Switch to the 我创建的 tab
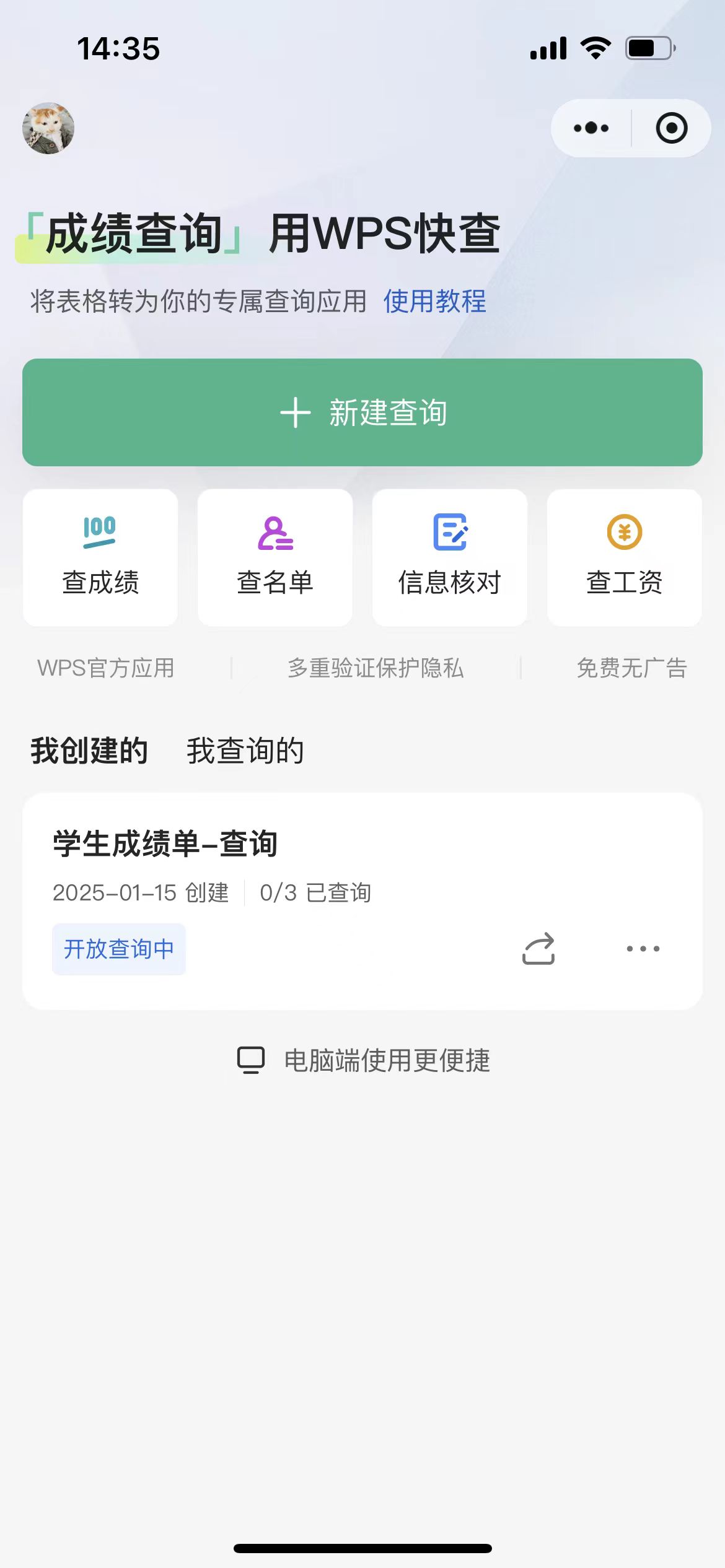Viewport: 725px width, 1568px height. [x=89, y=751]
